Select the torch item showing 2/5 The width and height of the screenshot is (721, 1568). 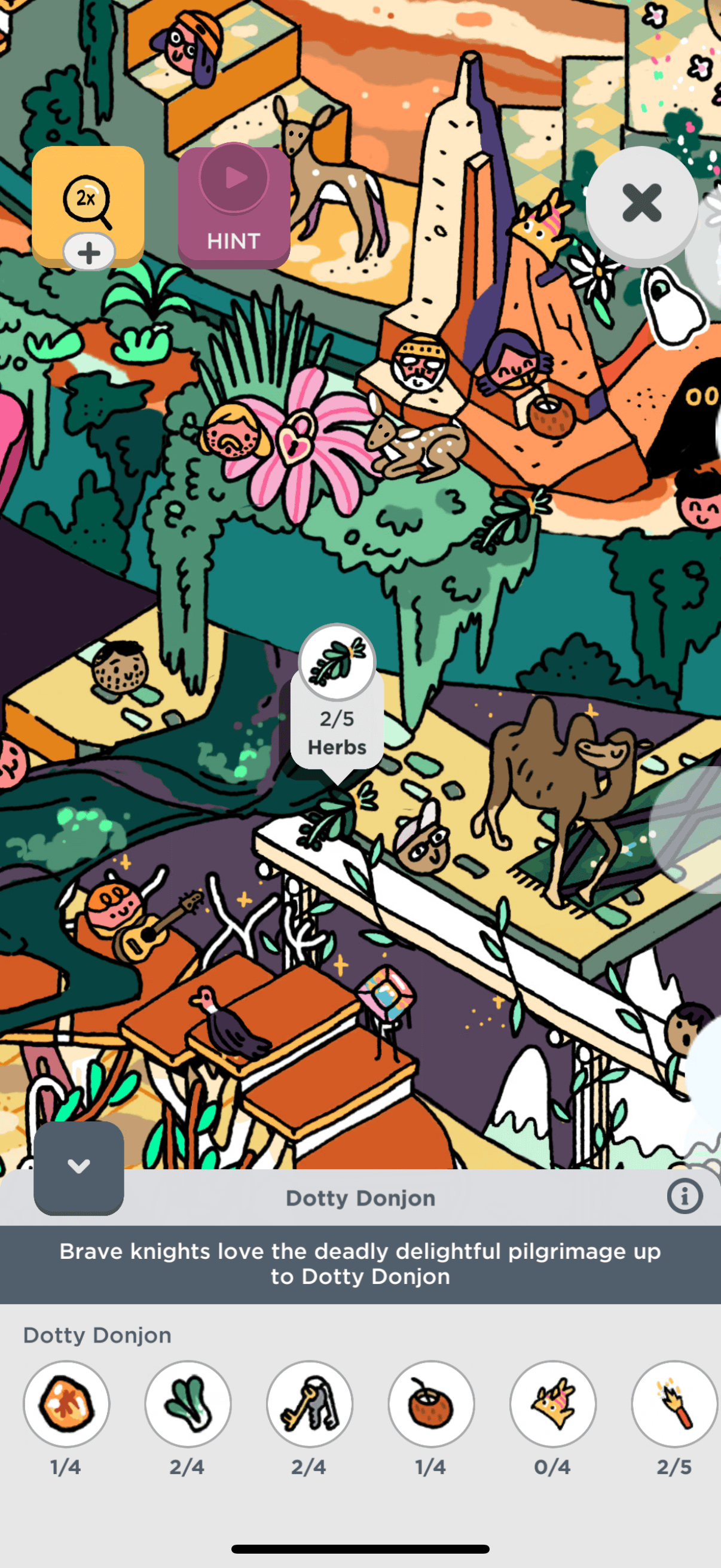(675, 1404)
